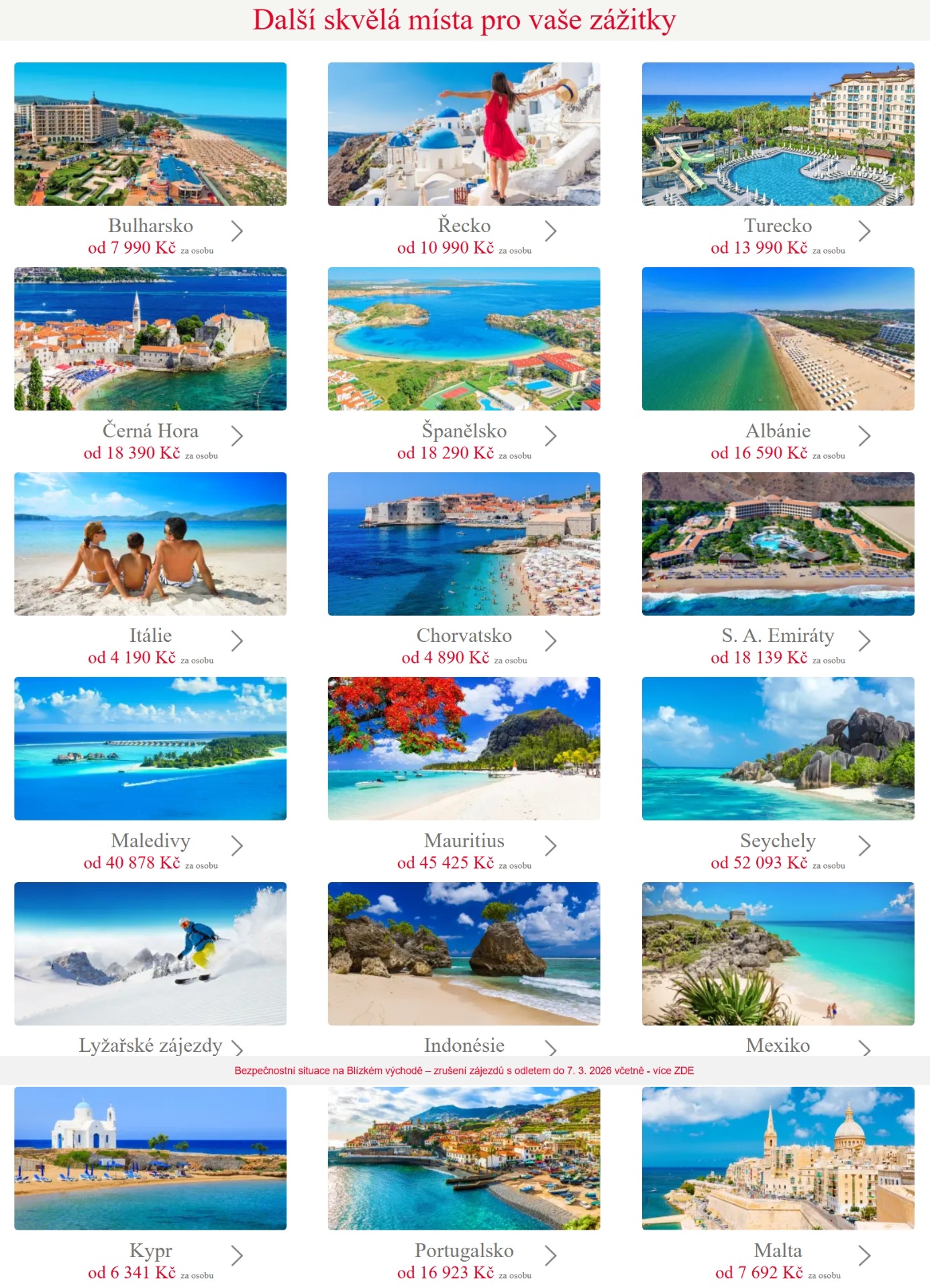View trips to Turecko

pos(778,134)
